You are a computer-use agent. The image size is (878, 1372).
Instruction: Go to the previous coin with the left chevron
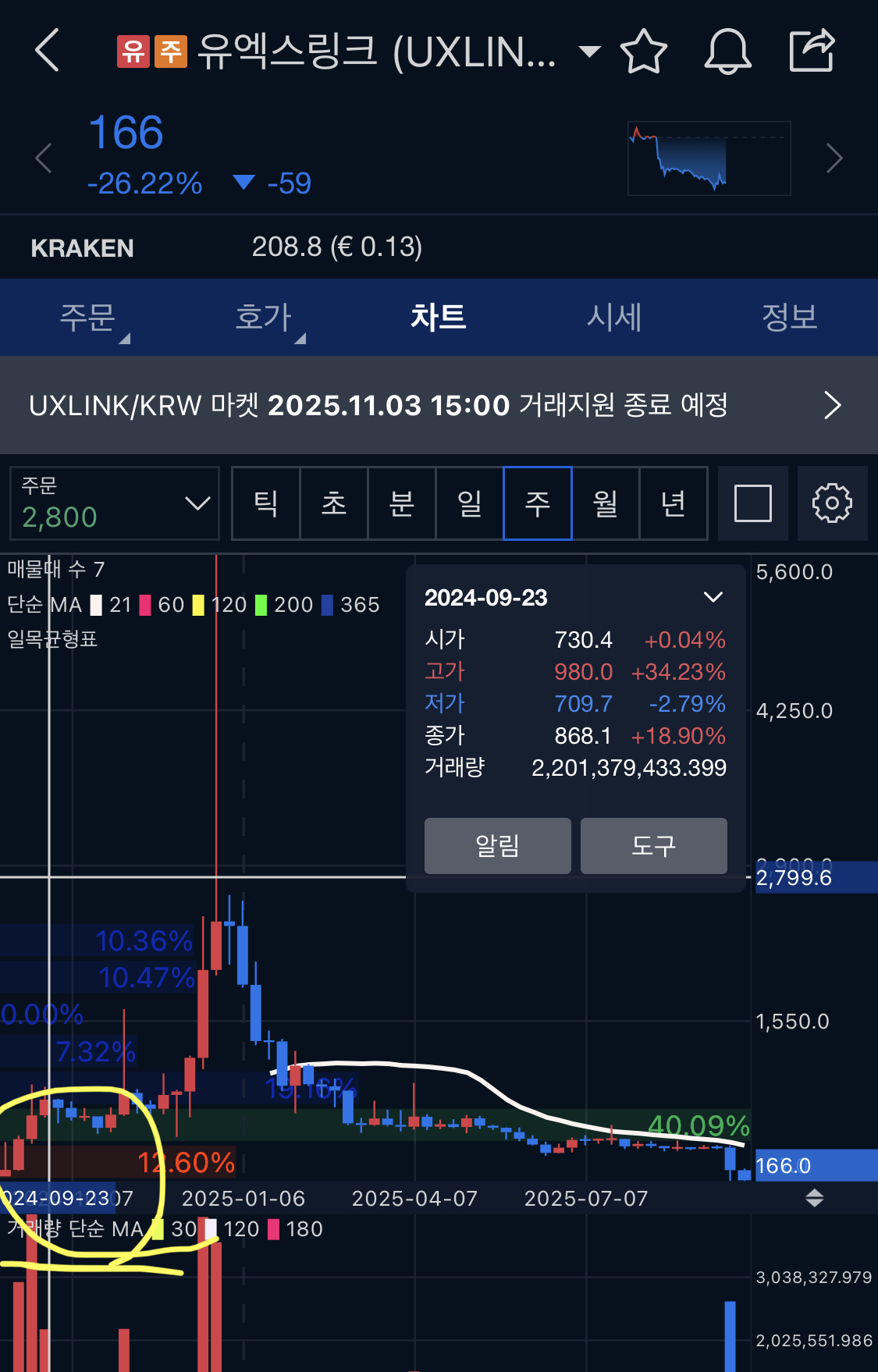click(44, 158)
